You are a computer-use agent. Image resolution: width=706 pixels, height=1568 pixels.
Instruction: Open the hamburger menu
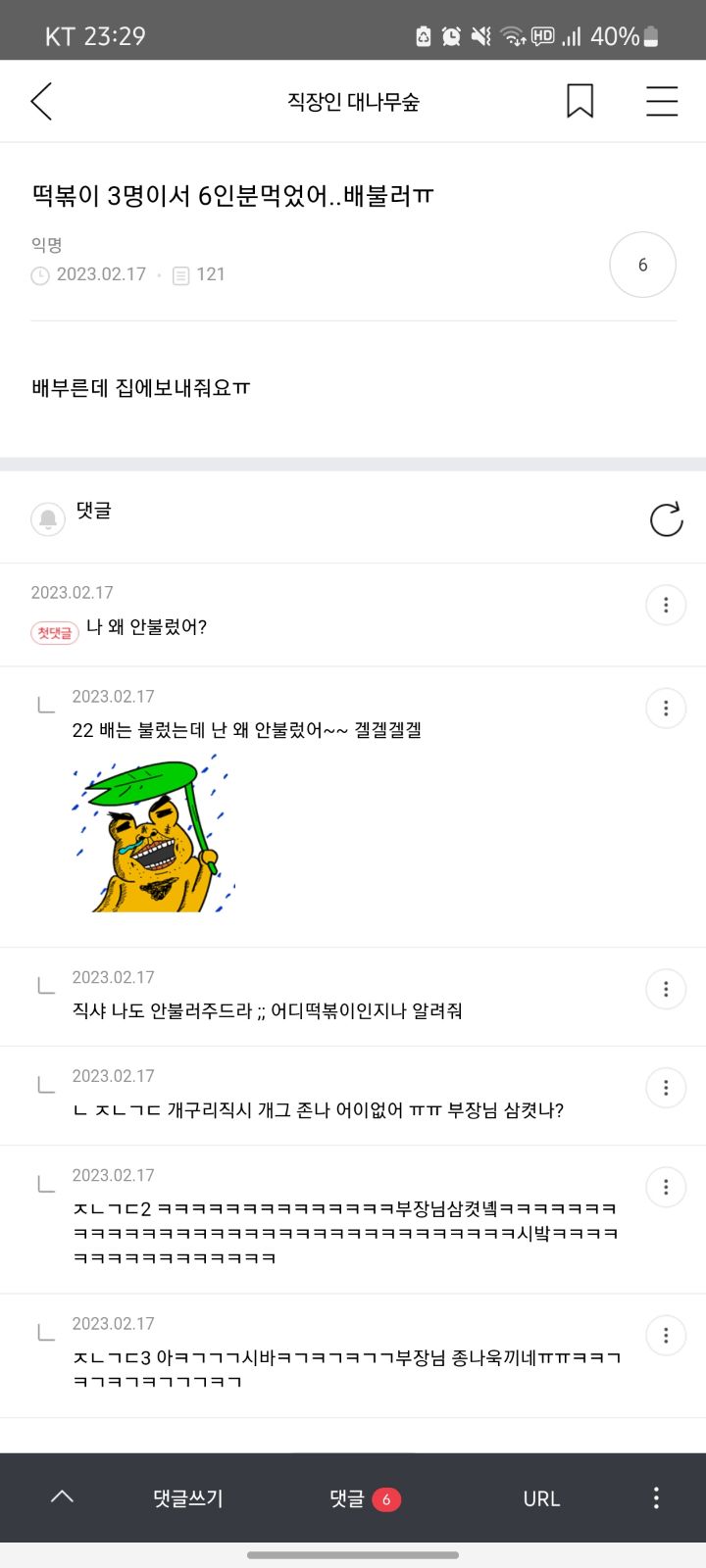click(x=662, y=101)
